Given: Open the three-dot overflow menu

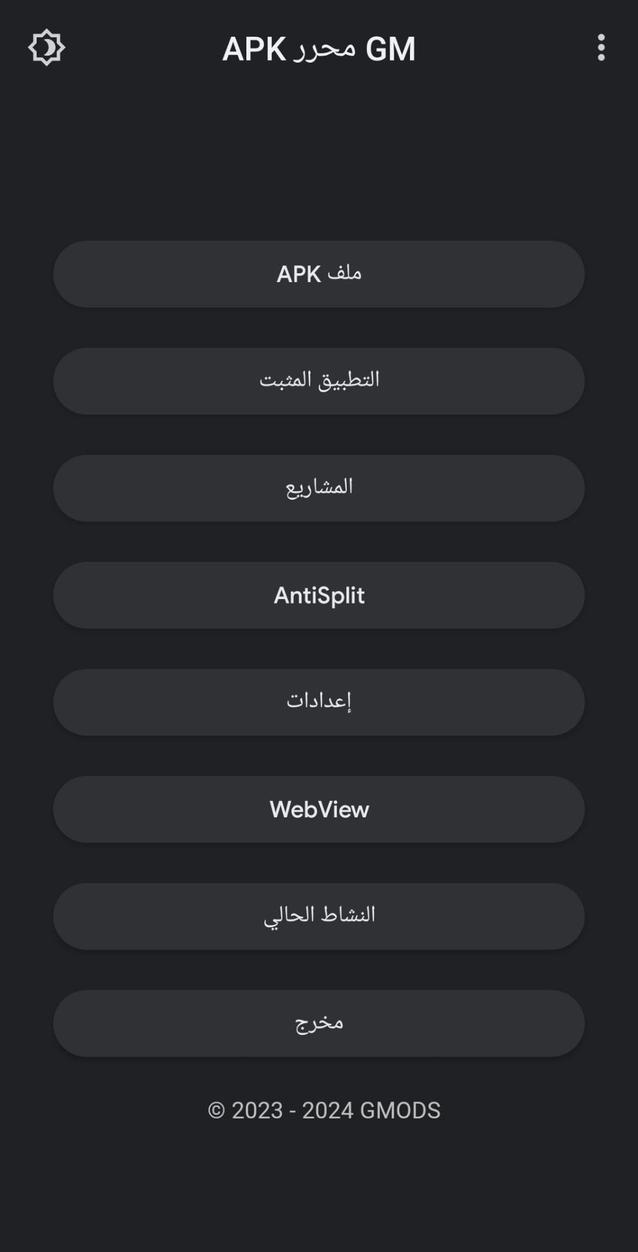Looking at the screenshot, I should coord(600,48).
